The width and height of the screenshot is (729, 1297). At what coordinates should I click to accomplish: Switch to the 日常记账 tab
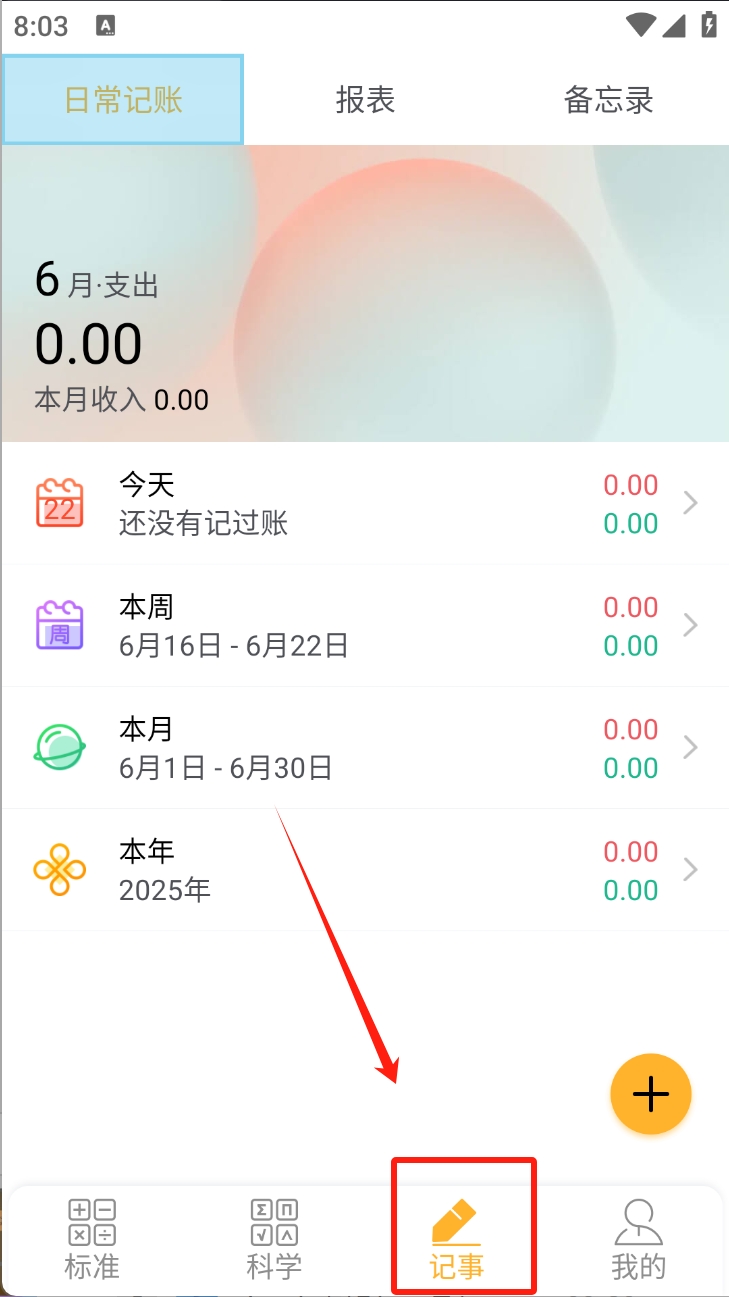tap(123, 100)
